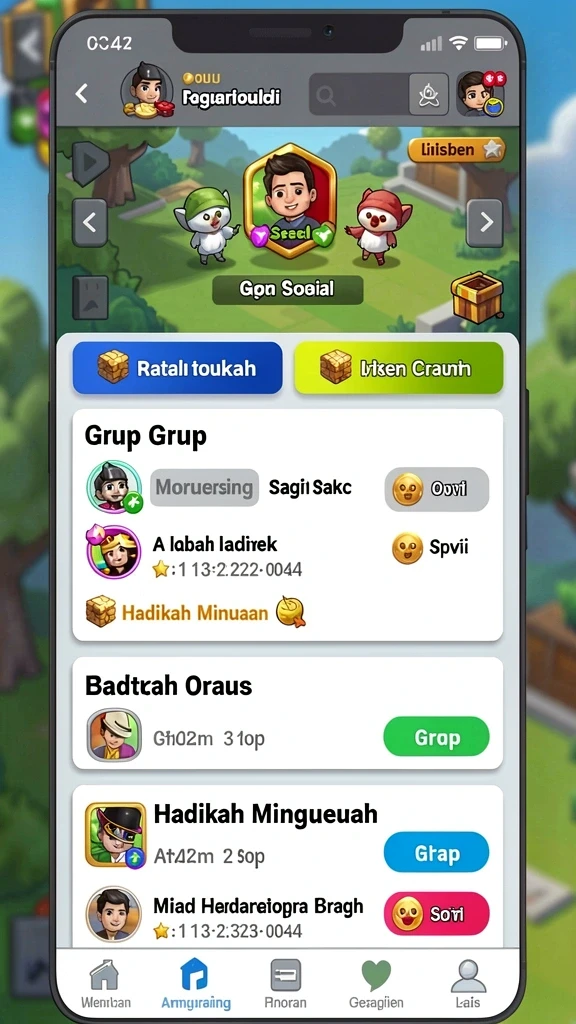Tap the pink Sori button
This screenshot has width=576, height=1024.
436,913
